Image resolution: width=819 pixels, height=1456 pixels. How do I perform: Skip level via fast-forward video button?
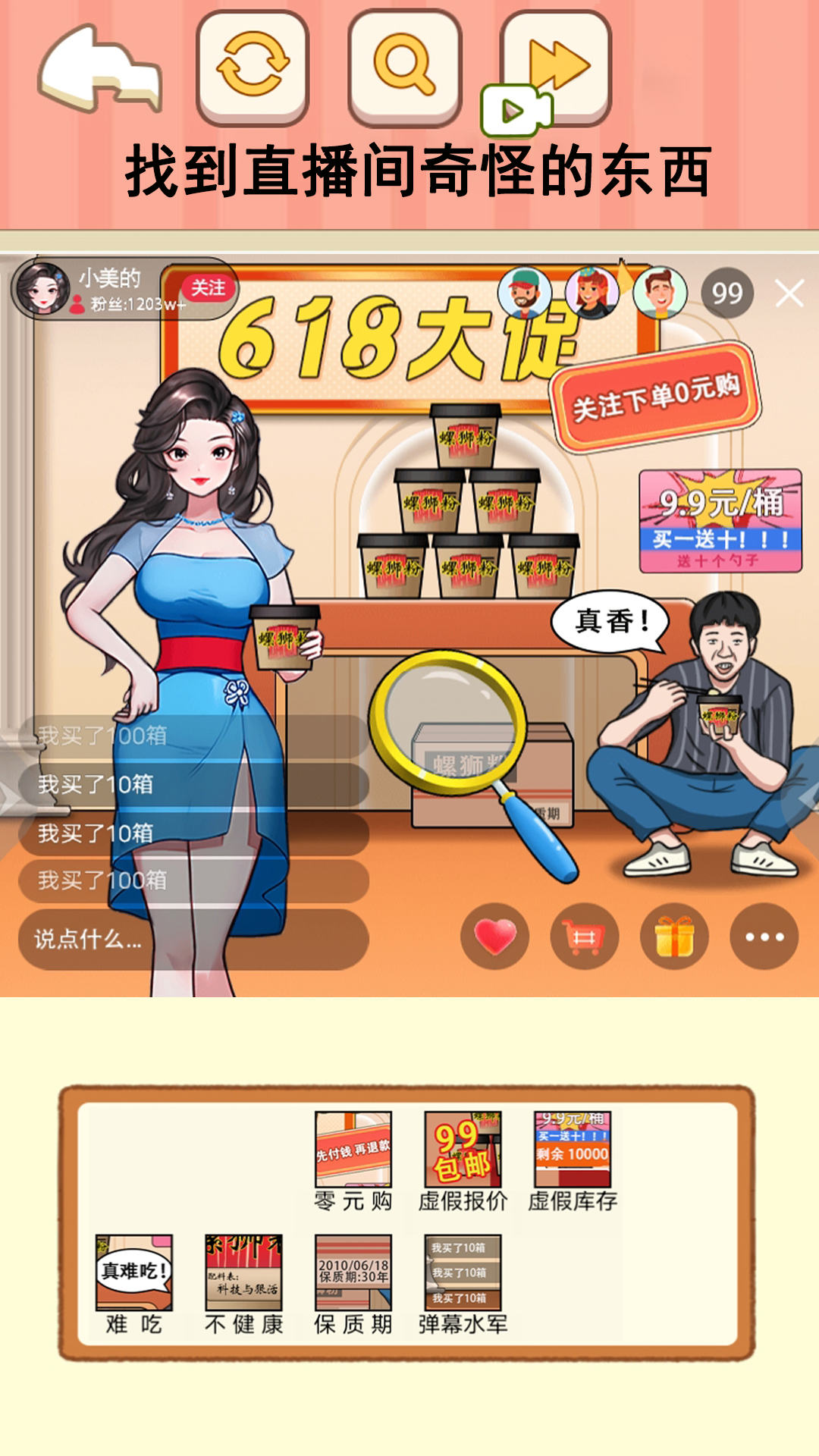pyautogui.click(x=557, y=68)
